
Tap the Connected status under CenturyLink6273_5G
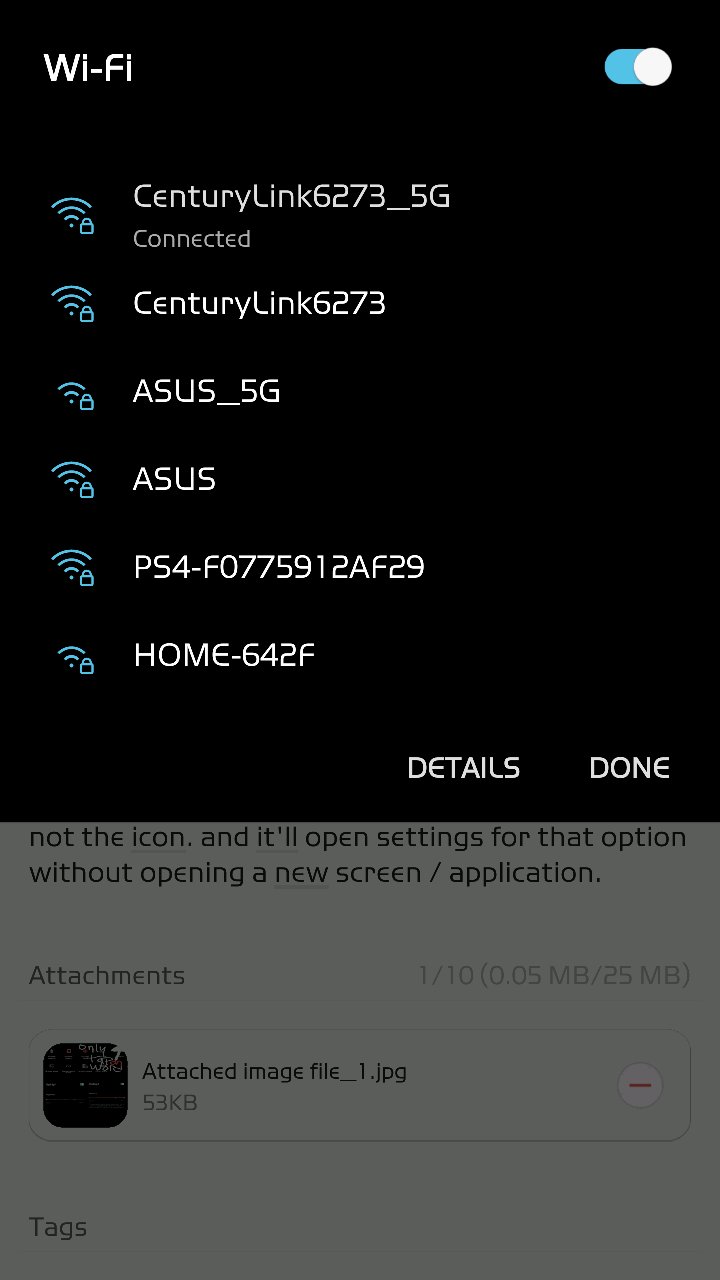[191, 238]
